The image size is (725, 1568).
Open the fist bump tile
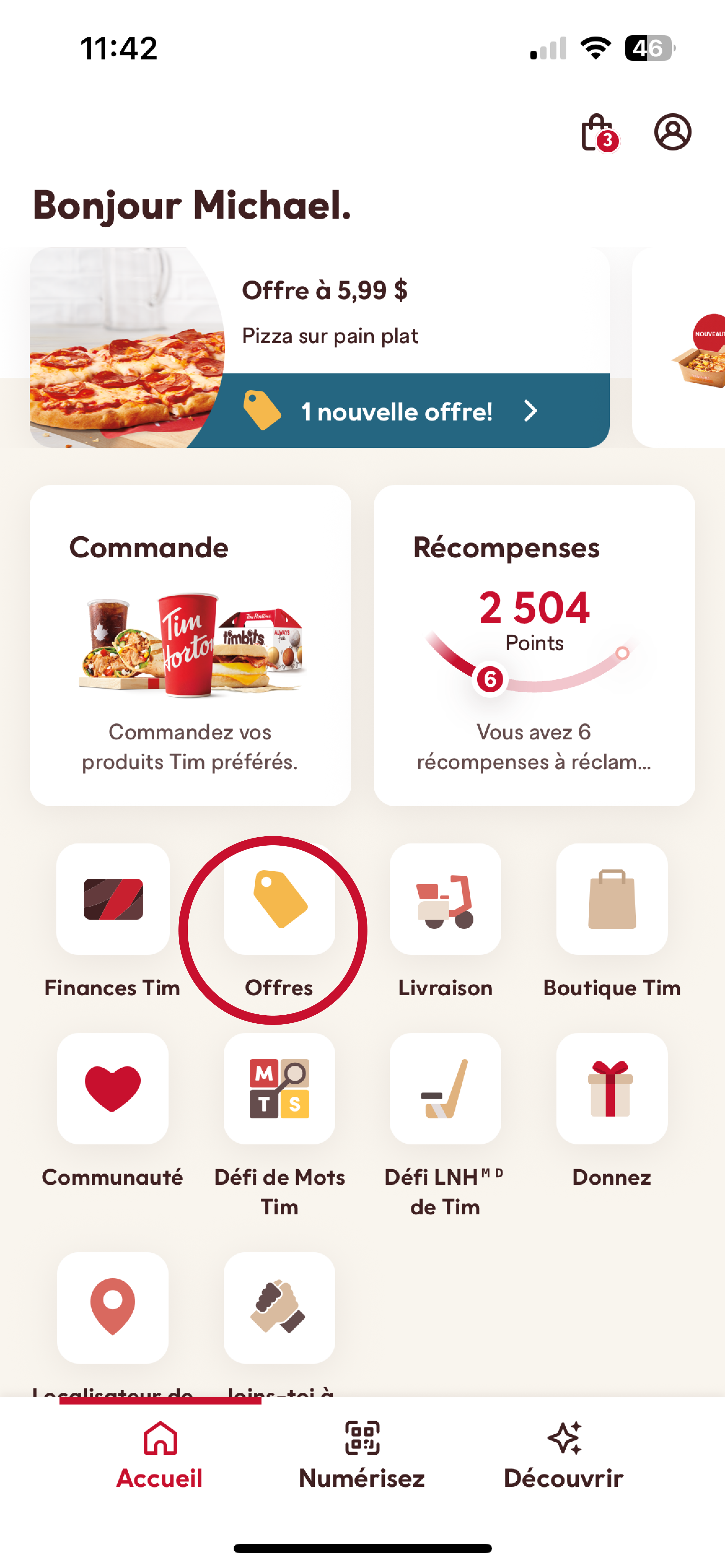[279, 1308]
